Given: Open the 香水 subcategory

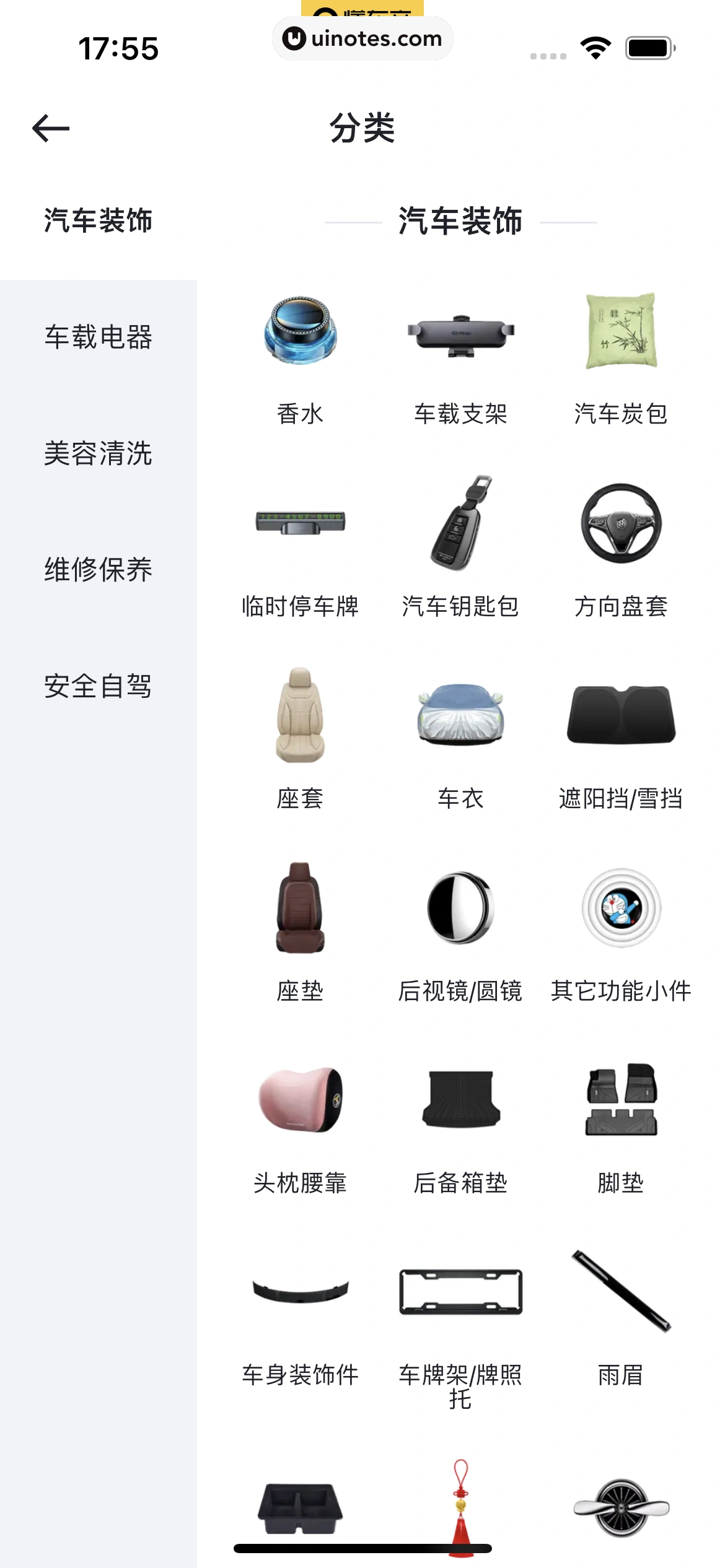Looking at the screenshot, I should (301, 358).
